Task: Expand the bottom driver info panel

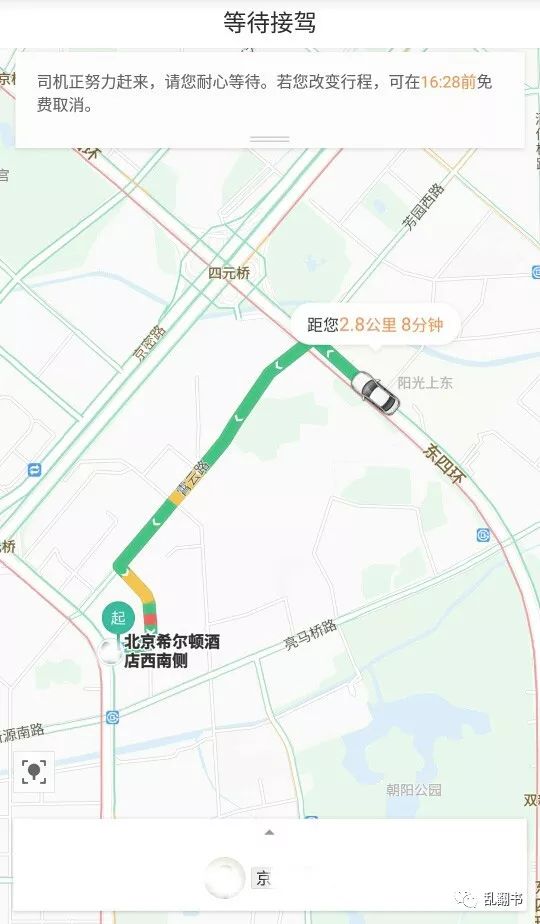Action: [x=269, y=833]
